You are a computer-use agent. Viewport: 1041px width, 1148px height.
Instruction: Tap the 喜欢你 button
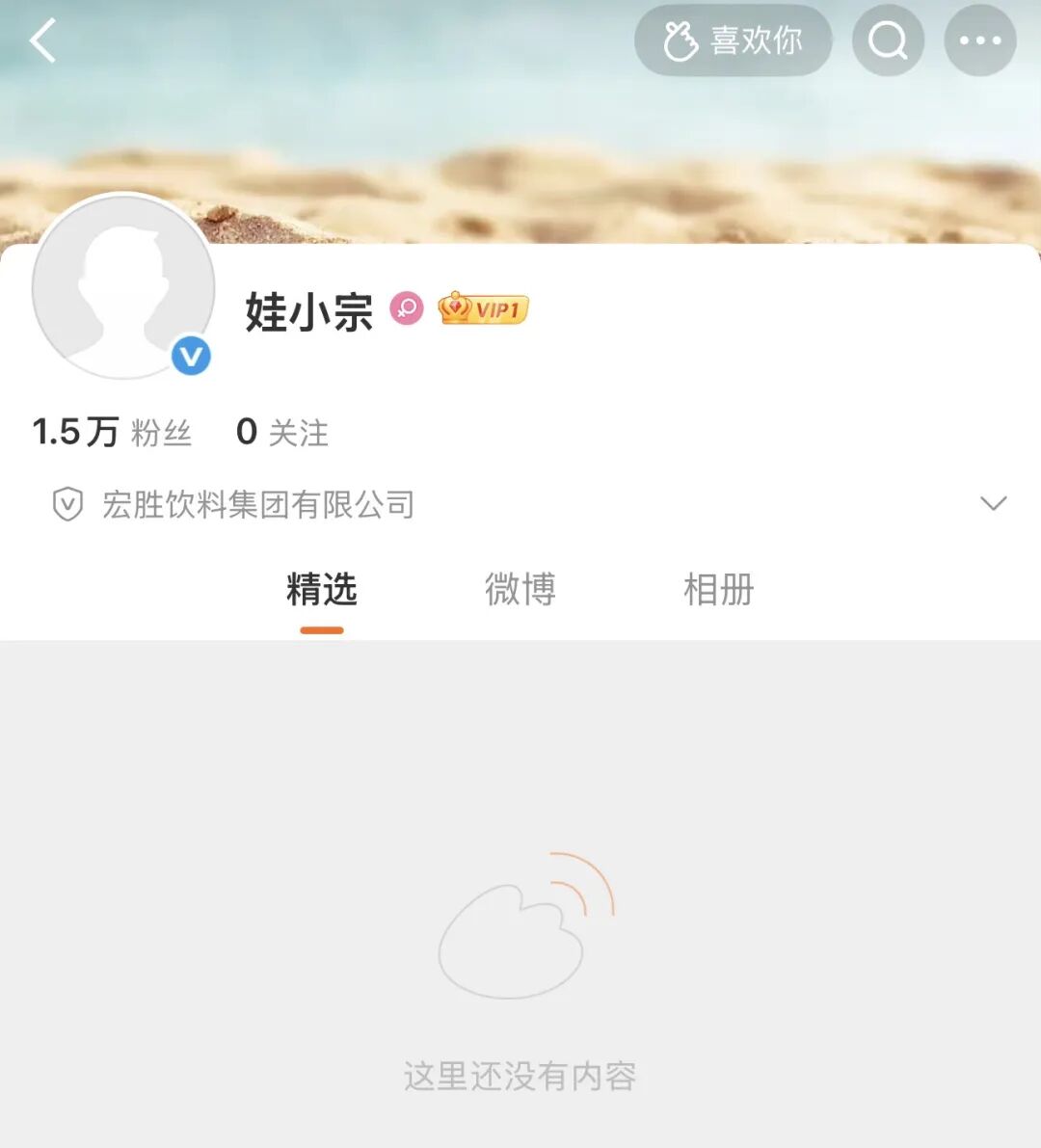click(x=733, y=41)
